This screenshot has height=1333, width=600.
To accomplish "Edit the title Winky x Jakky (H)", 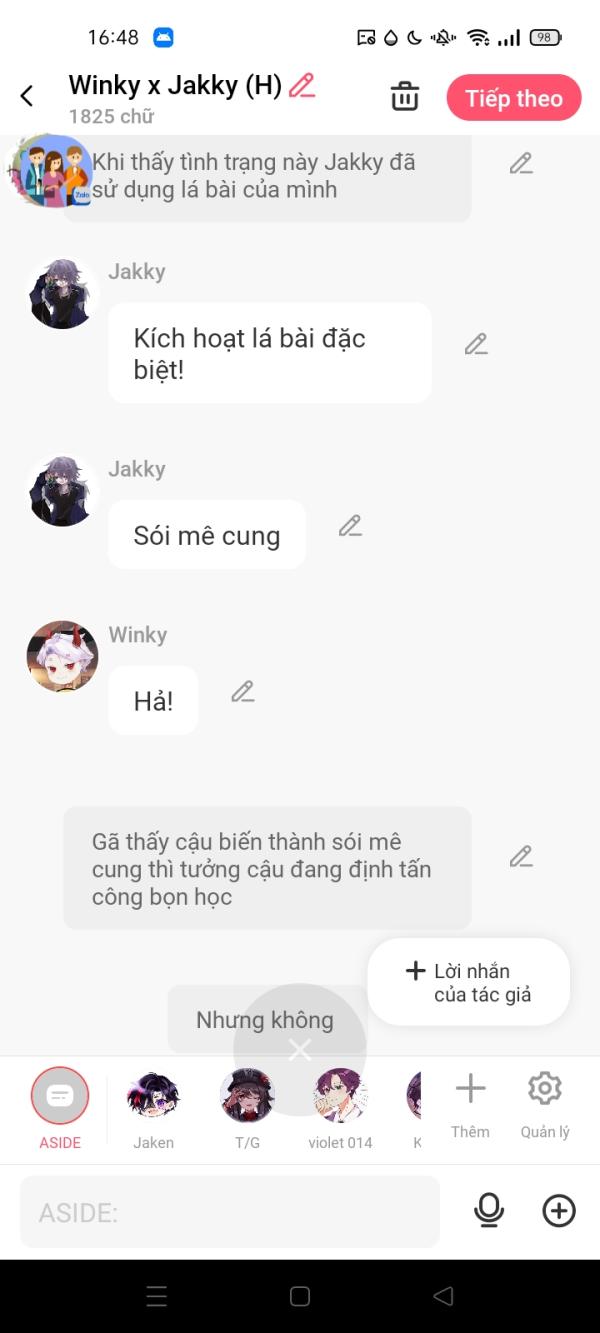I will 302,86.
